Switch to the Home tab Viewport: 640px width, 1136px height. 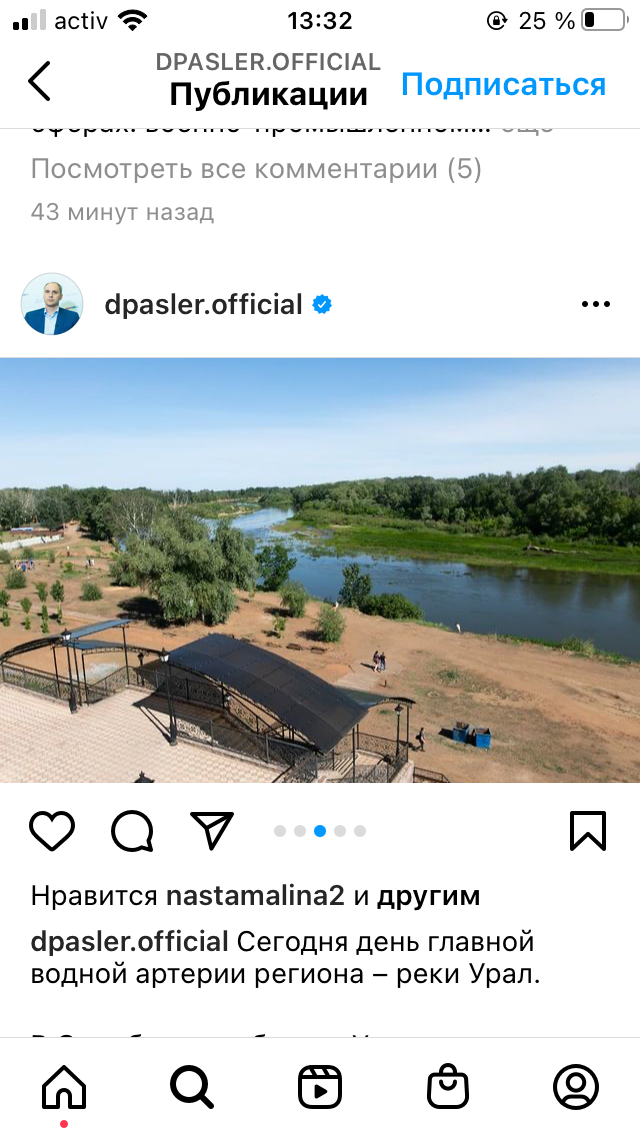tap(64, 1086)
